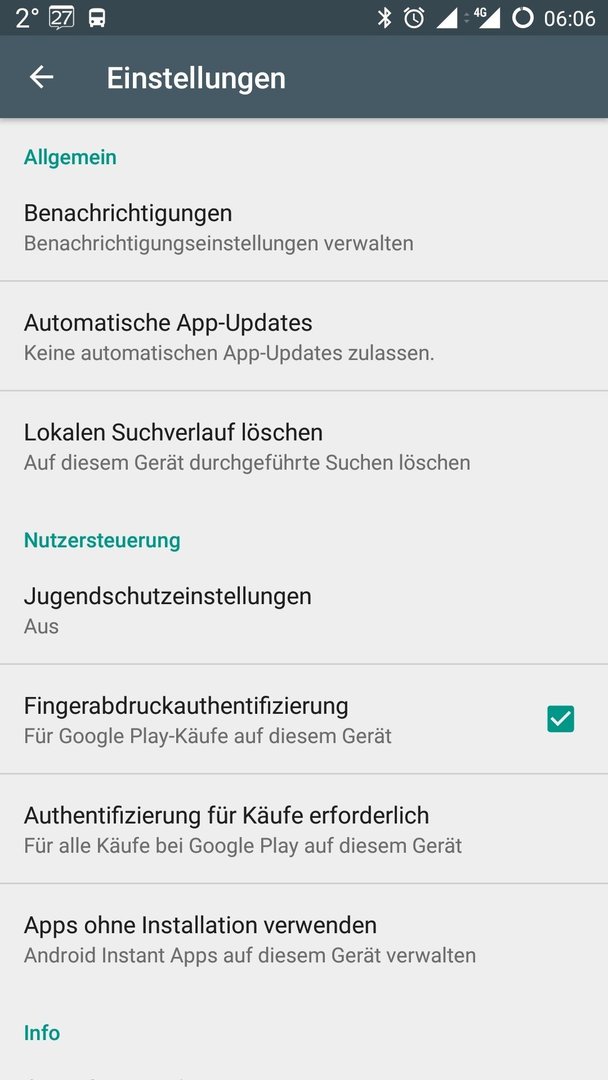The image size is (608, 1080).
Task: Open Apps ohne Installation verwenden
Action: click(x=304, y=938)
